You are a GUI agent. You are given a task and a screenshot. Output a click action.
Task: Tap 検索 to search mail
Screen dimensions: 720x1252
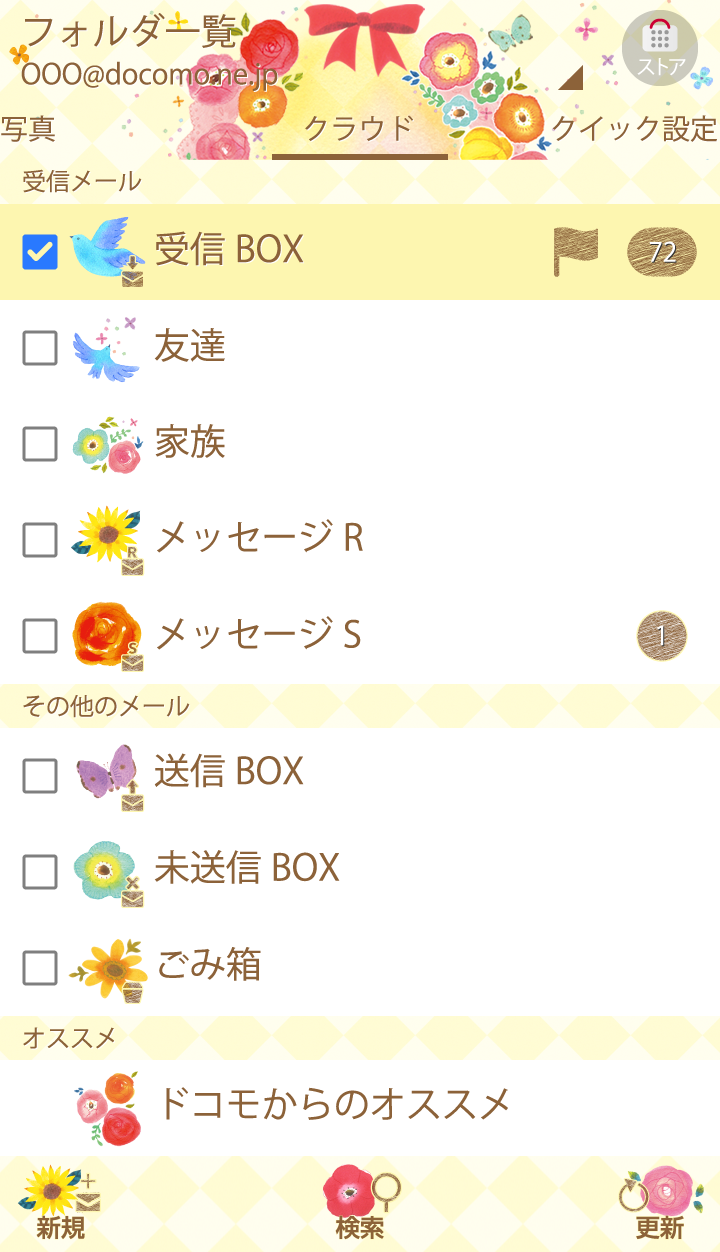tap(360, 1203)
